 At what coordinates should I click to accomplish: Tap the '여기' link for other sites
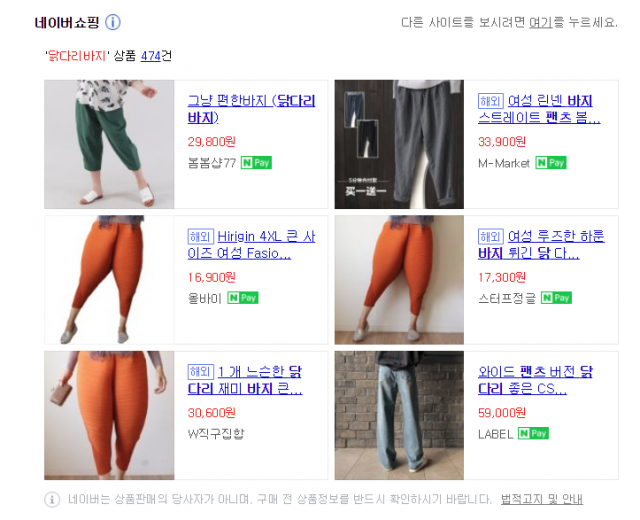click(540, 22)
